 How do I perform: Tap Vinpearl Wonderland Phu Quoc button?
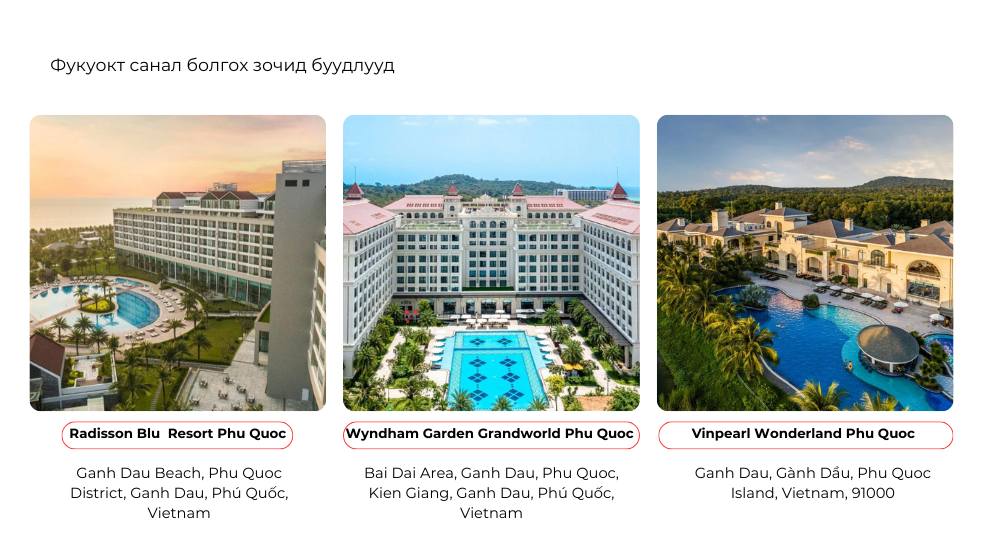point(804,434)
